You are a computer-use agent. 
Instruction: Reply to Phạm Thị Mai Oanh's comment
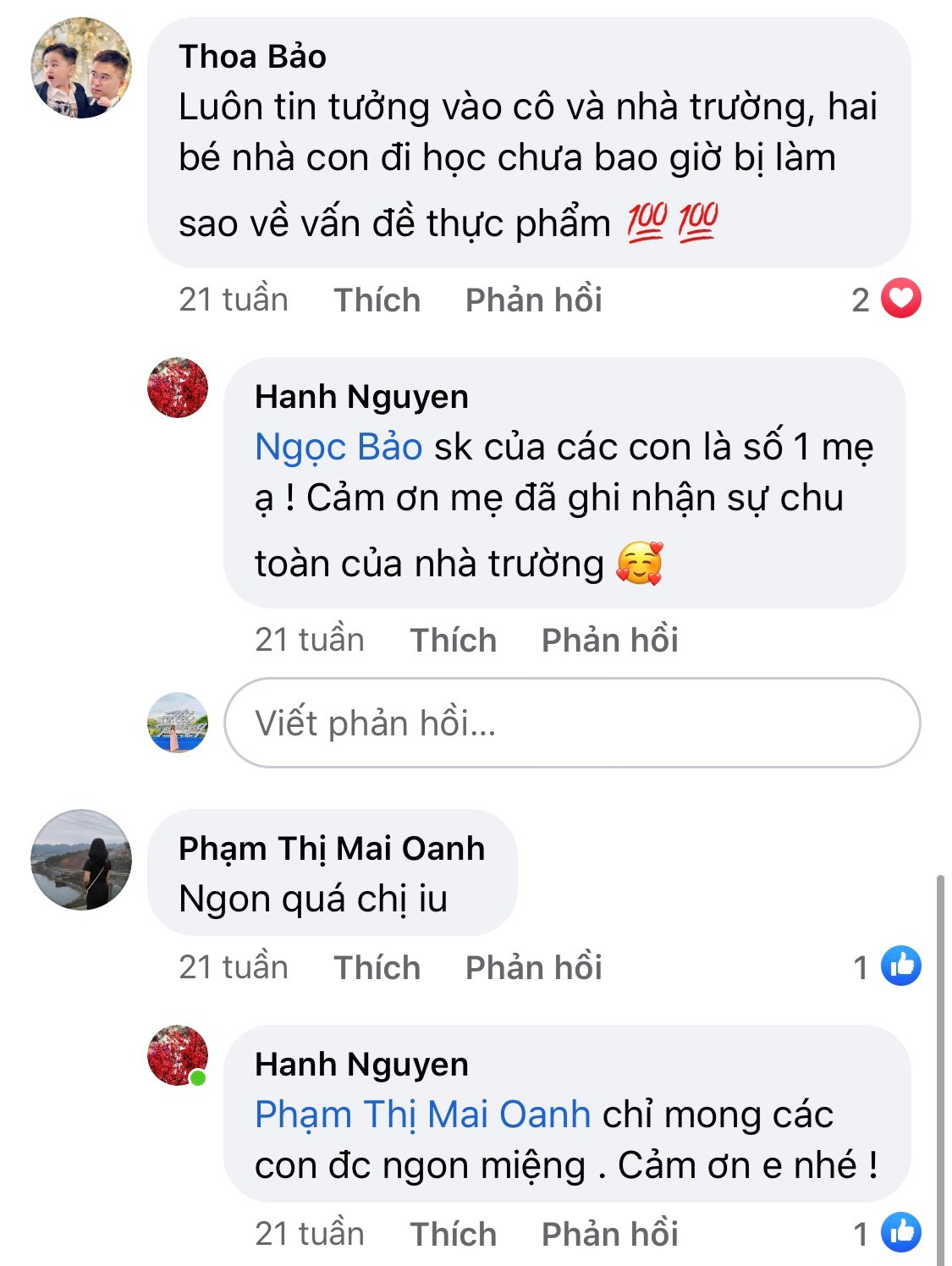tap(533, 967)
